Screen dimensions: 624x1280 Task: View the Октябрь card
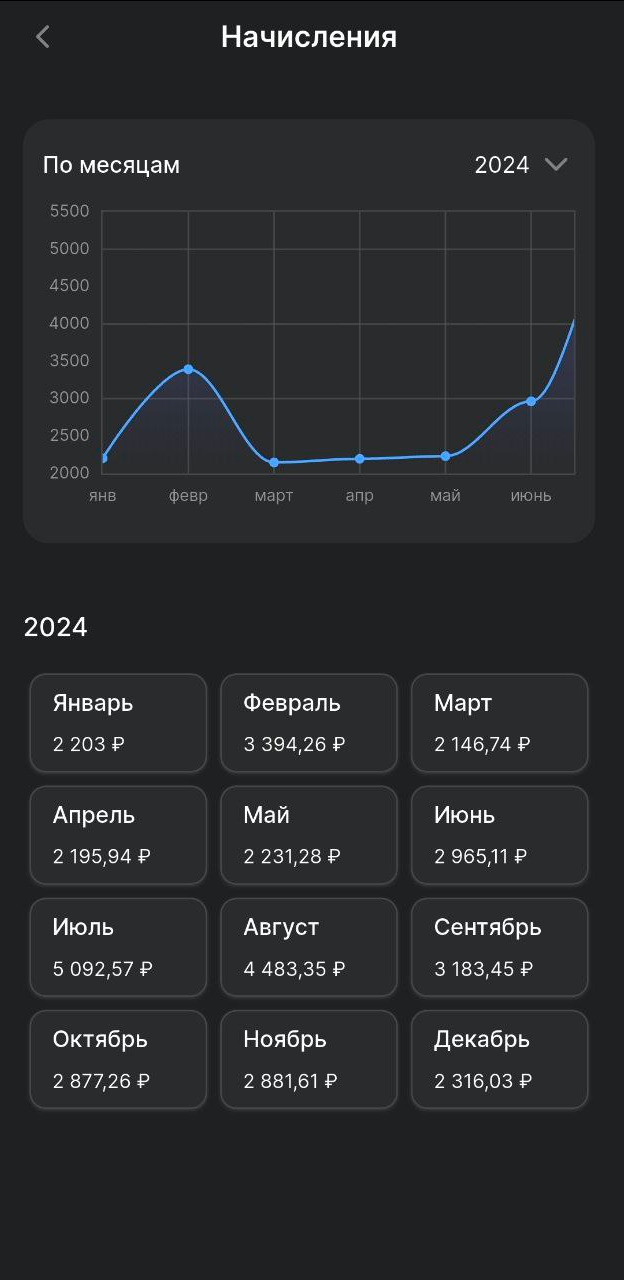tap(118, 1059)
